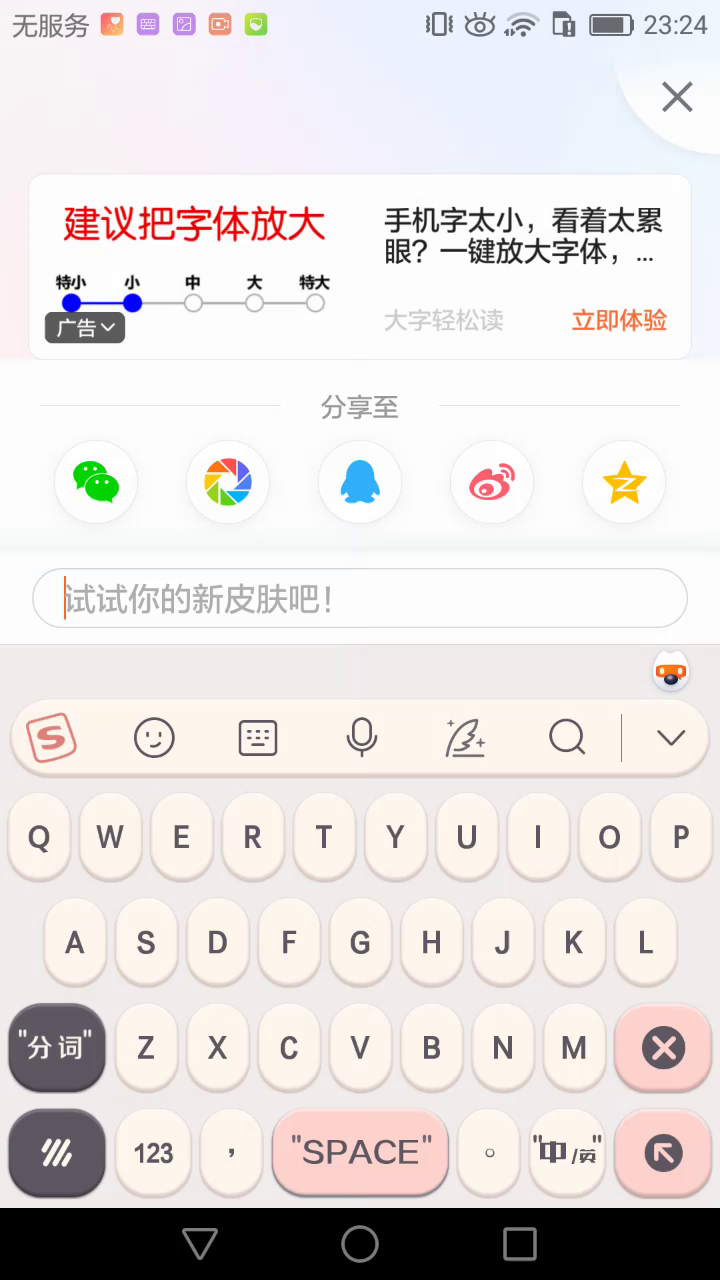Switch keyboard layout

pos(257,738)
